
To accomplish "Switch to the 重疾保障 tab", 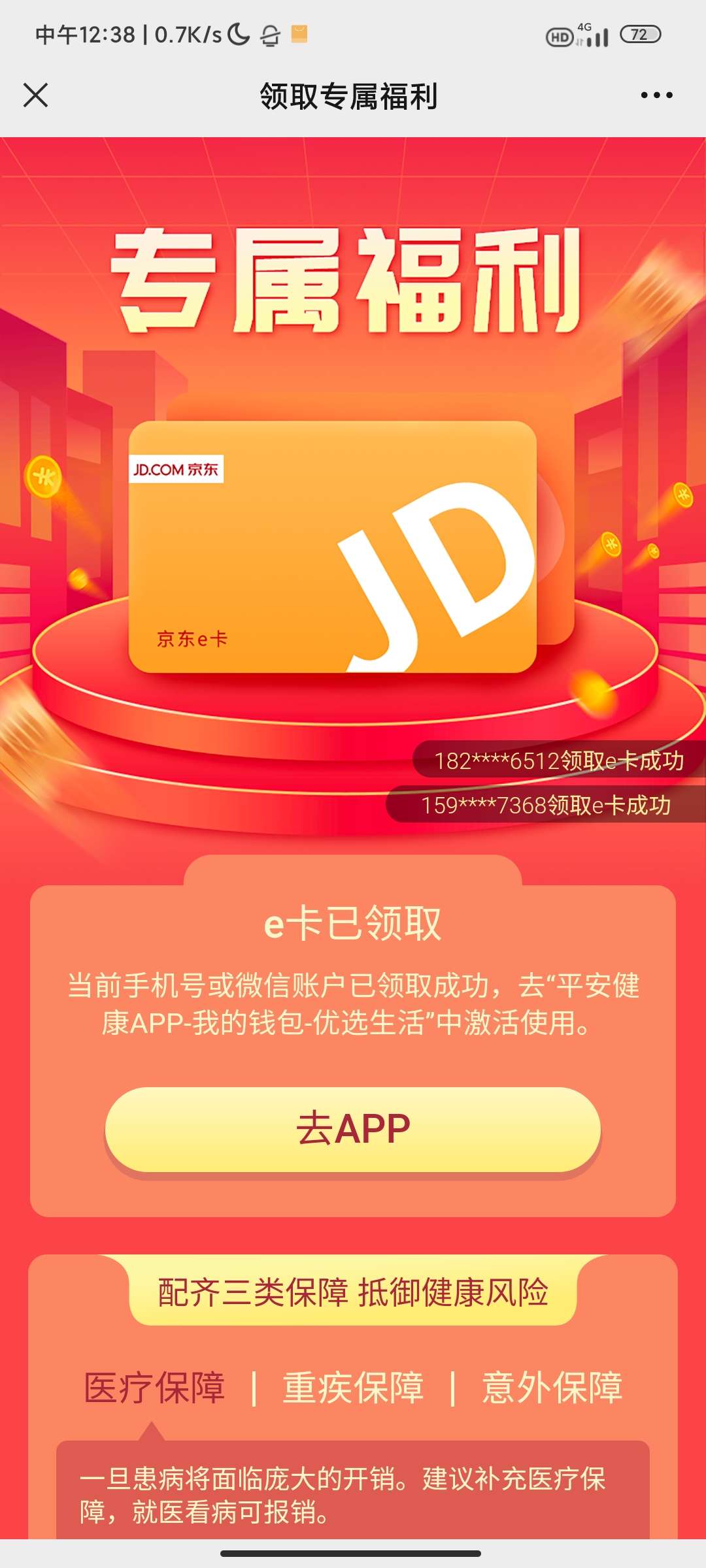I will click(x=353, y=1388).
